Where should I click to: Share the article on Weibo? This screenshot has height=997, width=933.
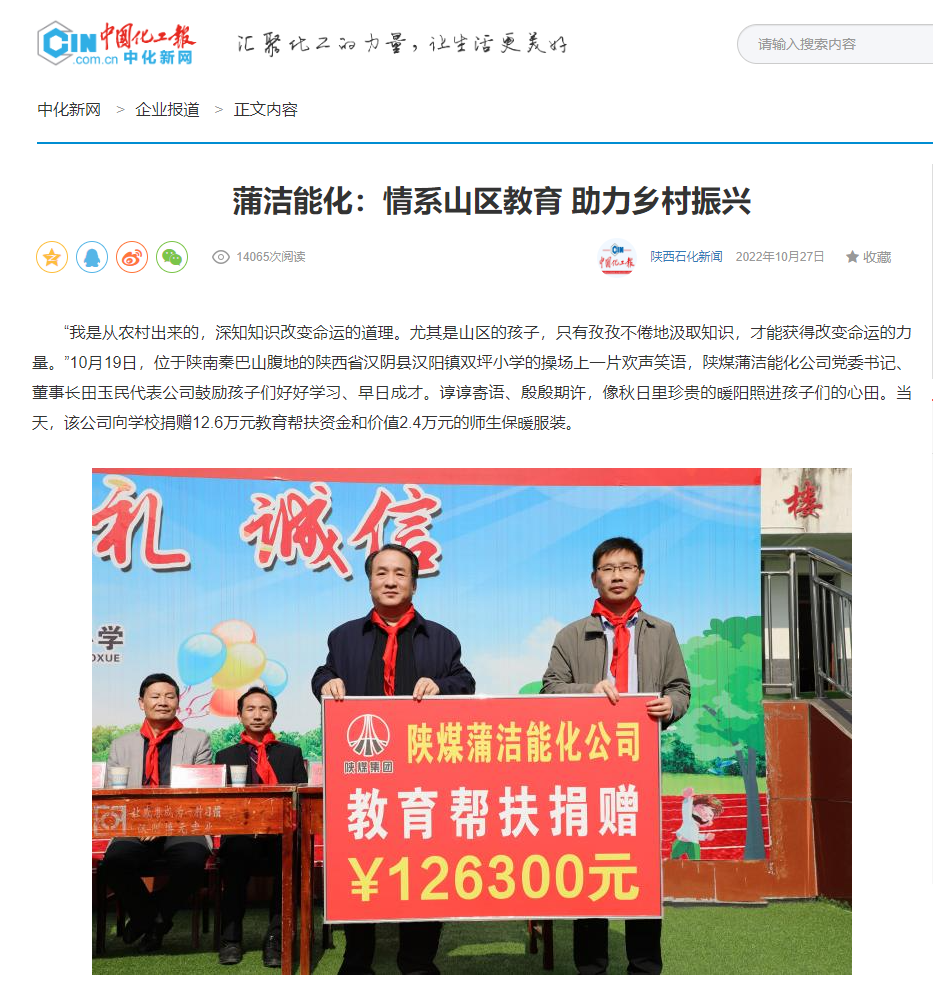(x=132, y=257)
